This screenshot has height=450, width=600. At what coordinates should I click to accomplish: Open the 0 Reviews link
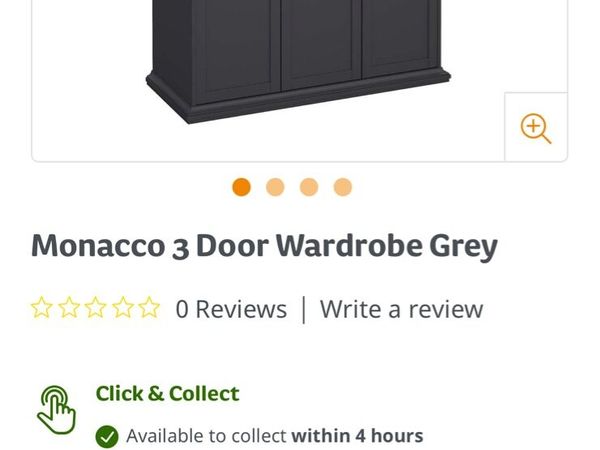(x=231, y=309)
